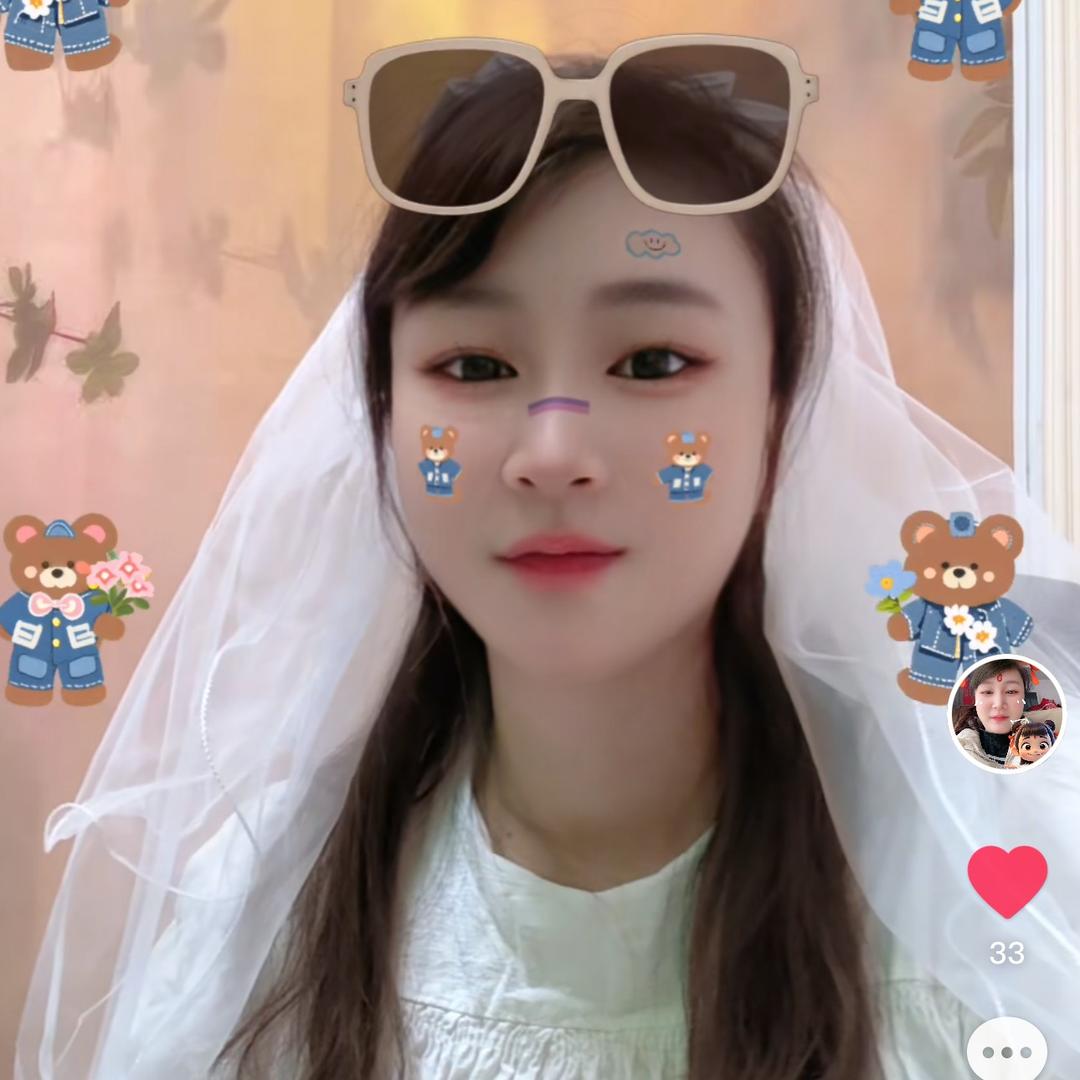The height and width of the screenshot is (1080, 1080).
Task: Like this video with the heart
Action: (x=1007, y=880)
